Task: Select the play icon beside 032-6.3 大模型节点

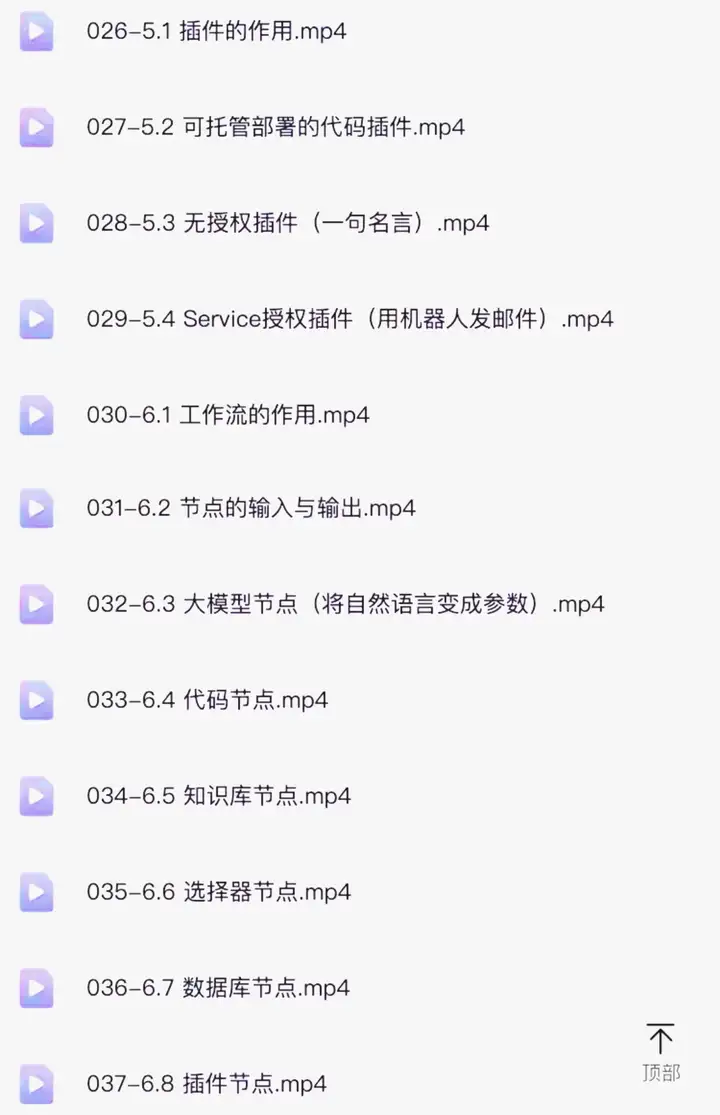Action: 37,604
